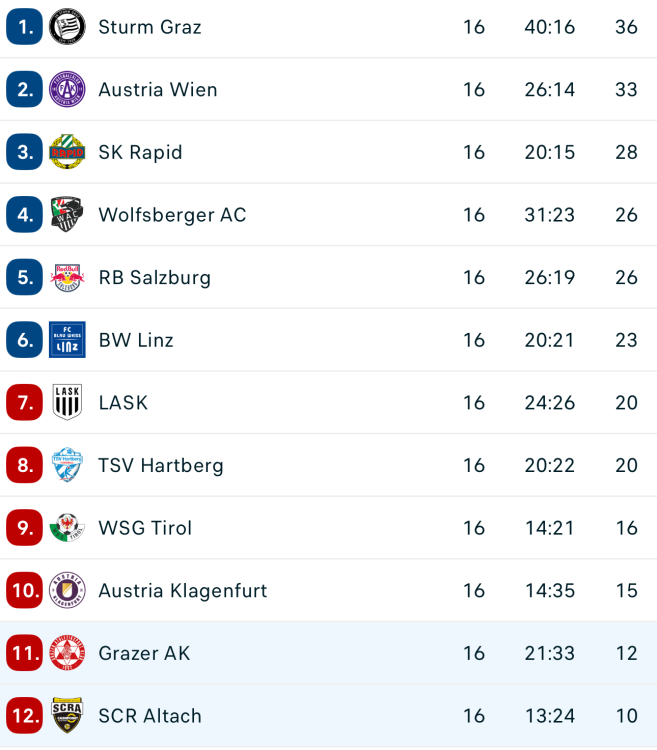View WSG Tirol team page

[x=145, y=528]
